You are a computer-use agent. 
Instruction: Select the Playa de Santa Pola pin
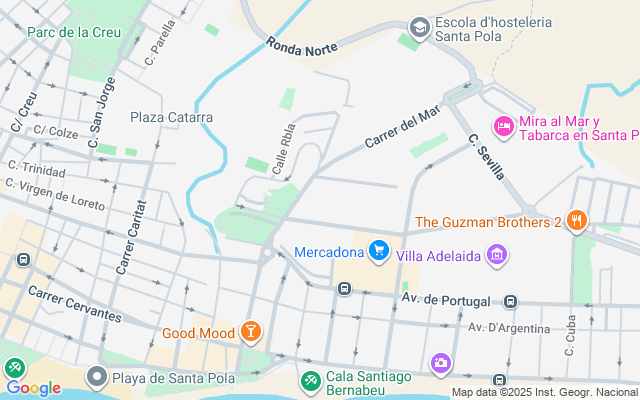pos(96,377)
